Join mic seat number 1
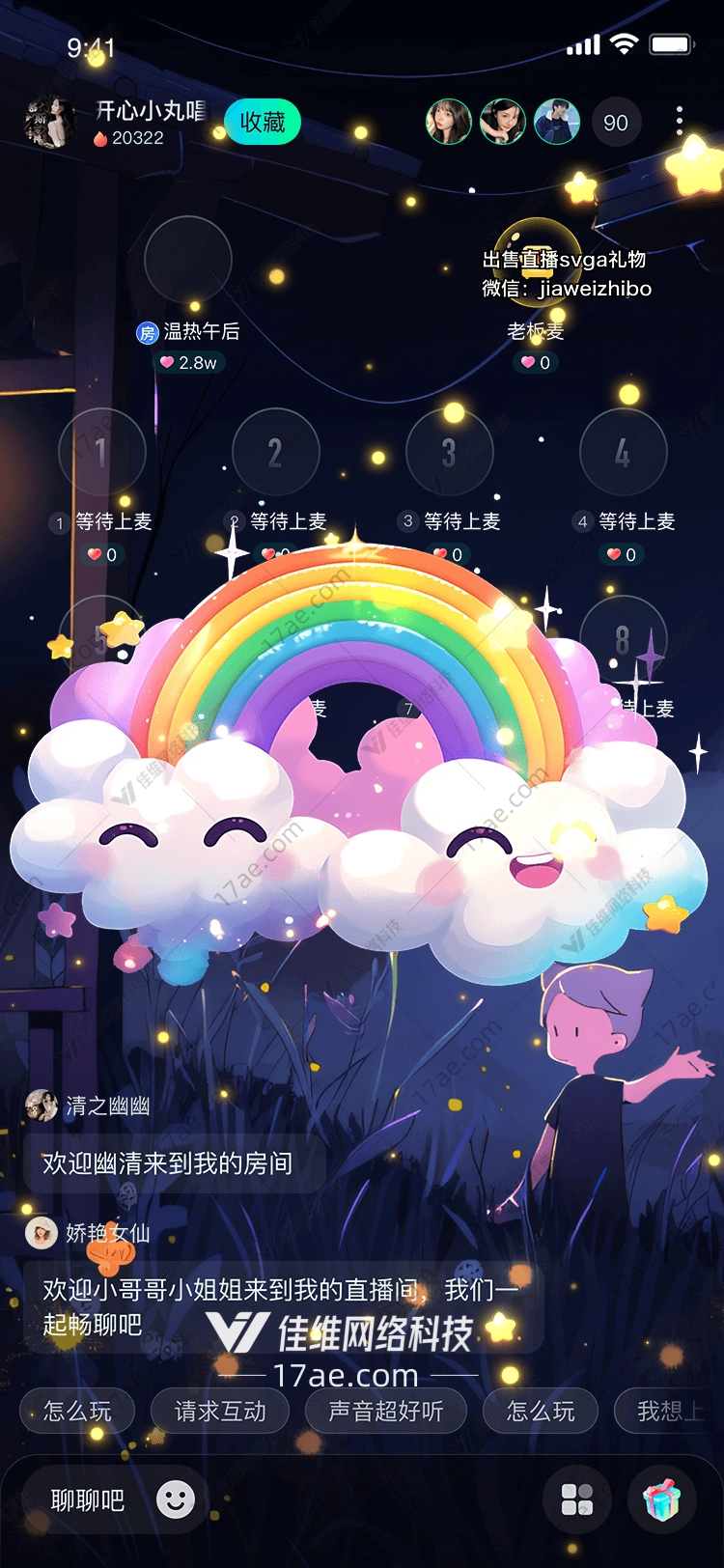 tap(102, 452)
